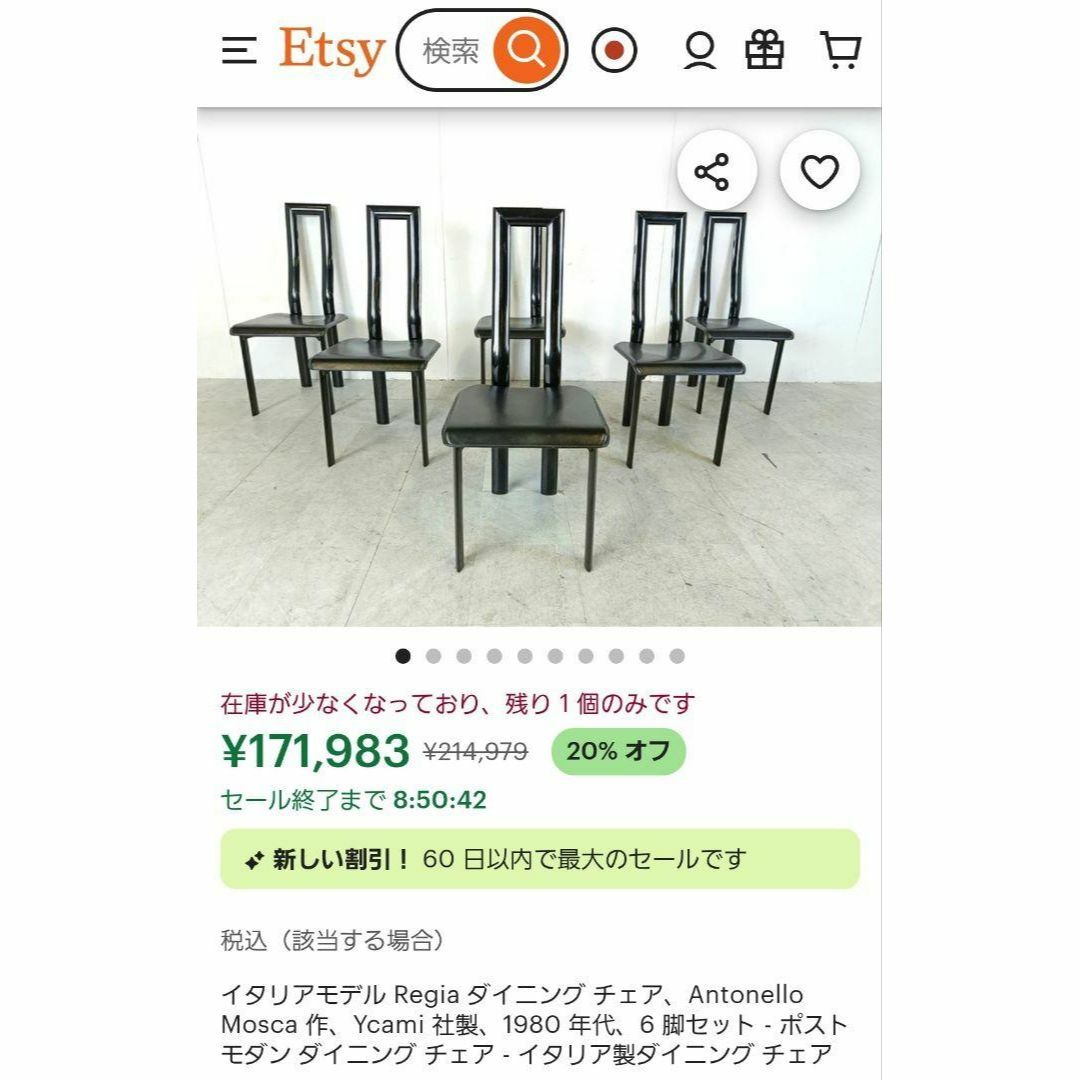The width and height of the screenshot is (1080, 1080).
Task: Open the account profile icon
Action: 700,50
